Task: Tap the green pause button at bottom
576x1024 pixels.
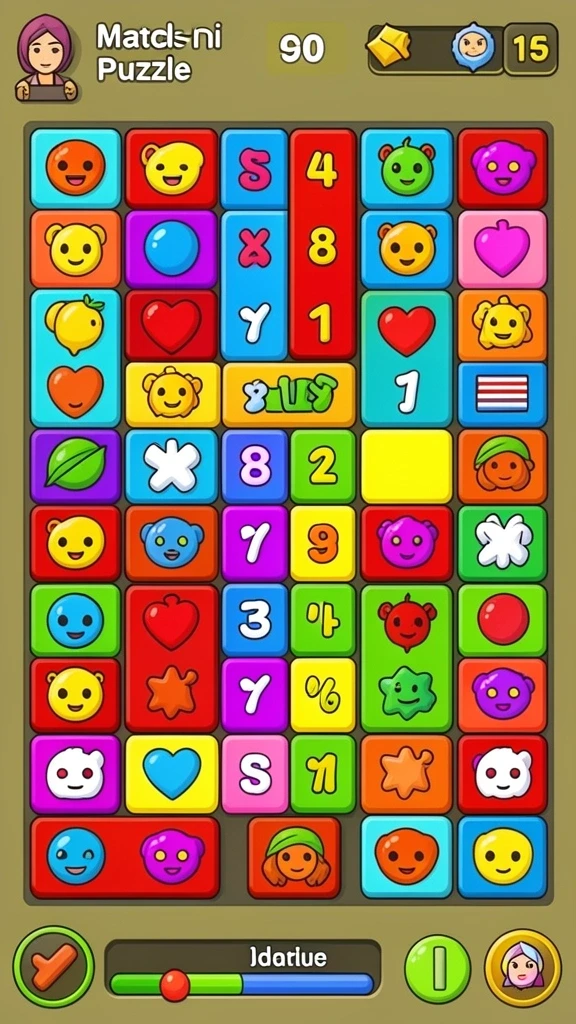Action: (x=438, y=968)
